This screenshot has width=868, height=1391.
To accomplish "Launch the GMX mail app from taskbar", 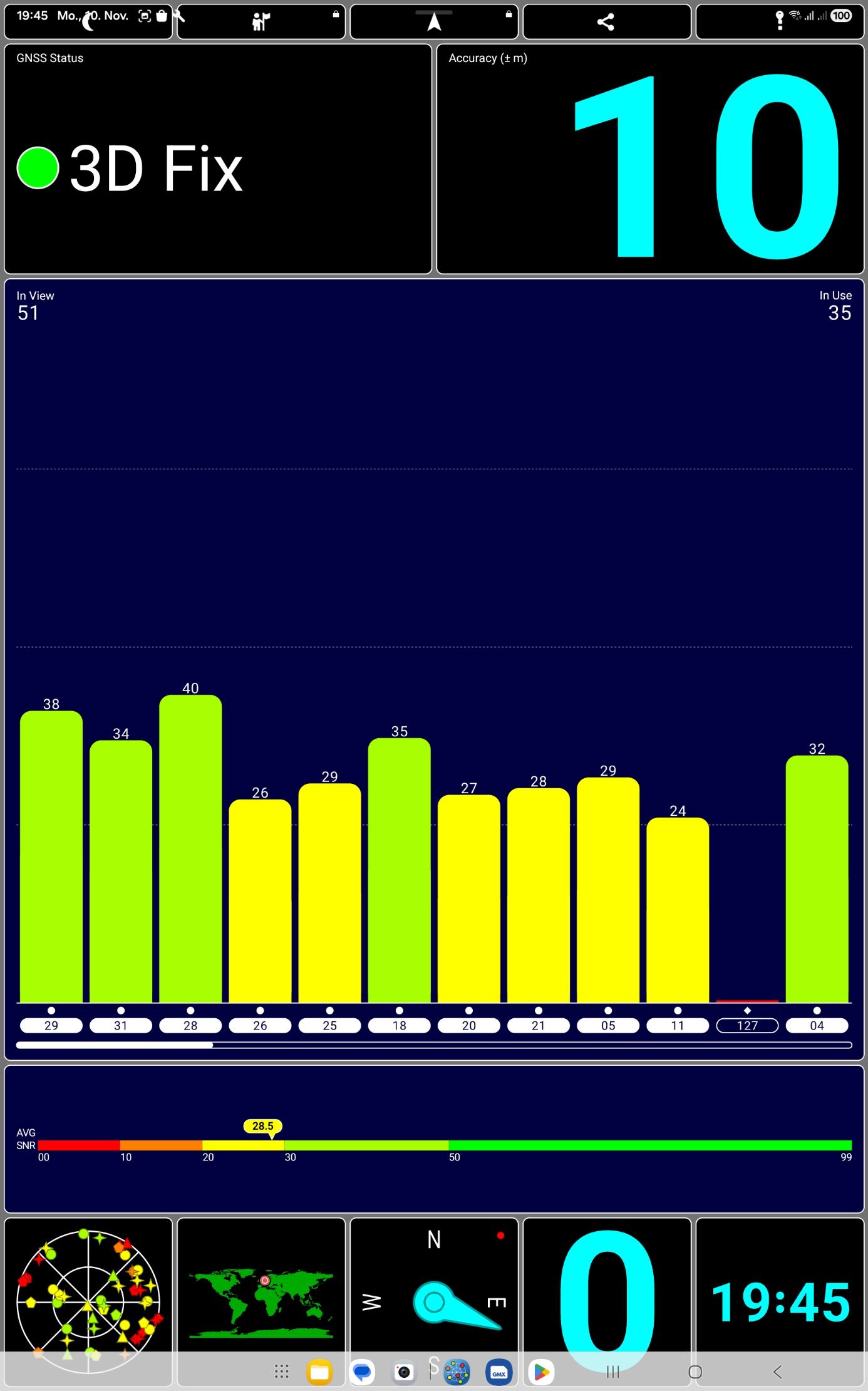I will (499, 1372).
